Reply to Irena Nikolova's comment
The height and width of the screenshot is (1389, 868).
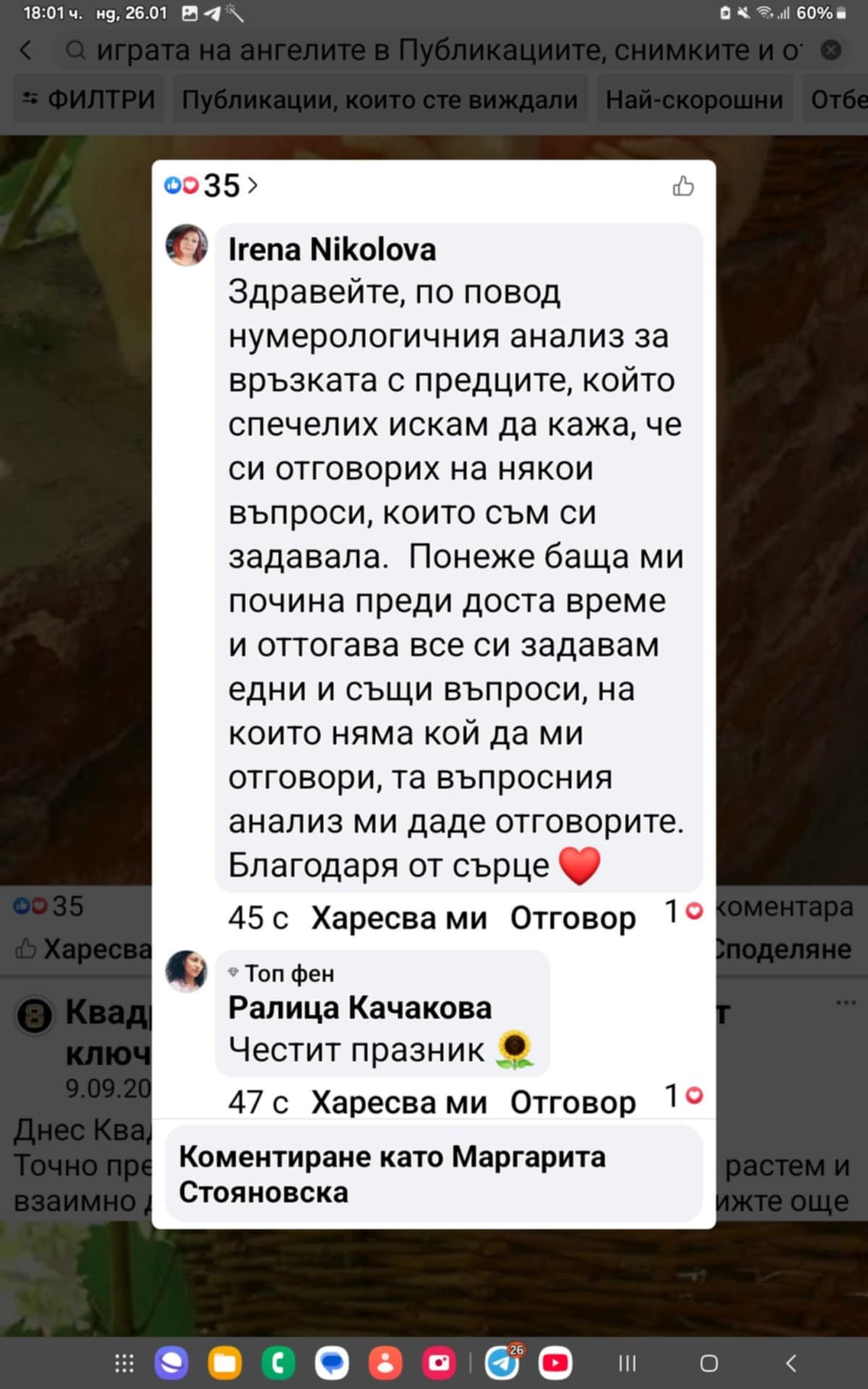pos(573,918)
